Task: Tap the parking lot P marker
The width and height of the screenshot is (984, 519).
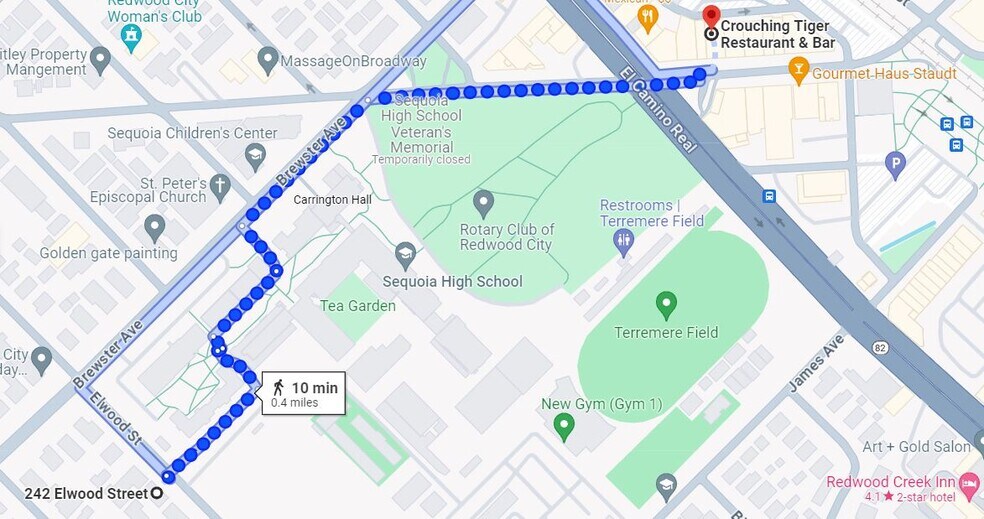Action: pos(896,162)
